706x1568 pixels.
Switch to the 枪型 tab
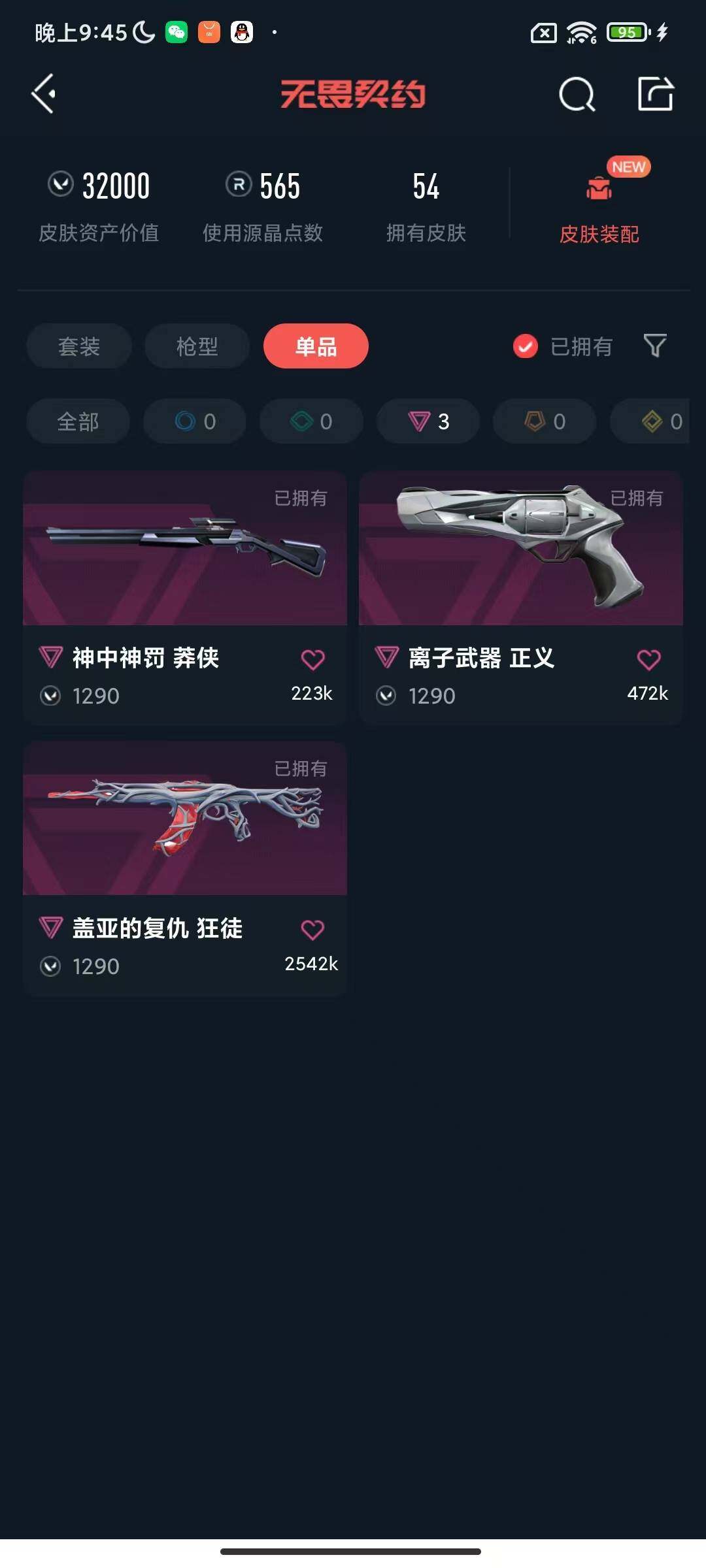197,346
